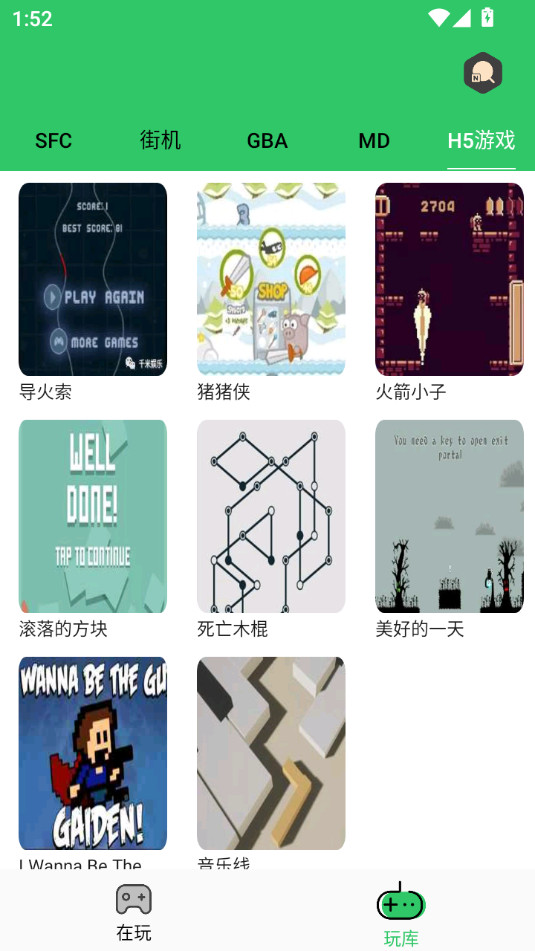Switch to the 街机 tab
This screenshot has width=535, height=951.
pyautogui.click(x=160, y=141)
